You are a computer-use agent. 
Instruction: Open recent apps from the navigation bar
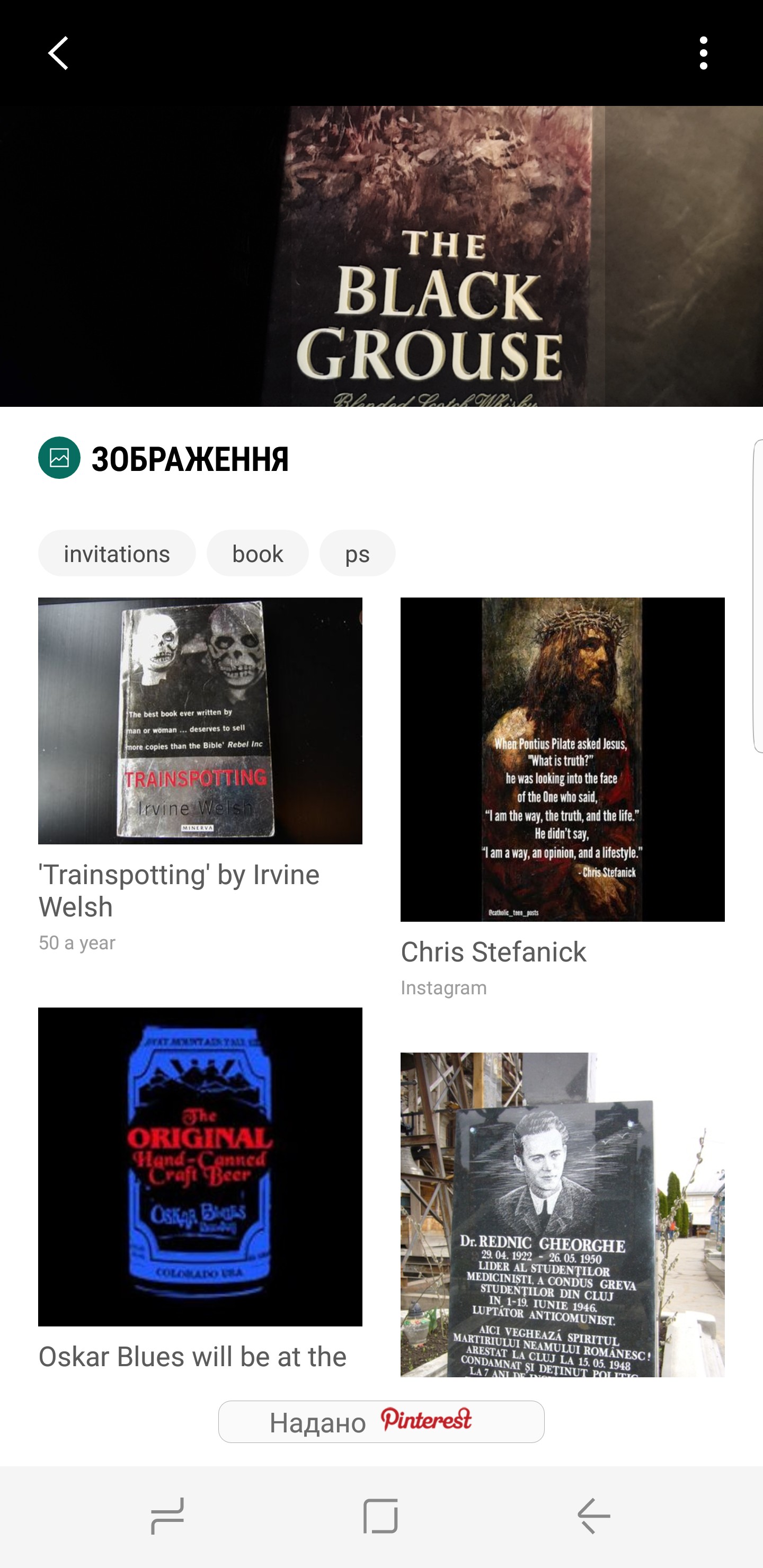click(x=167, y=1516)
